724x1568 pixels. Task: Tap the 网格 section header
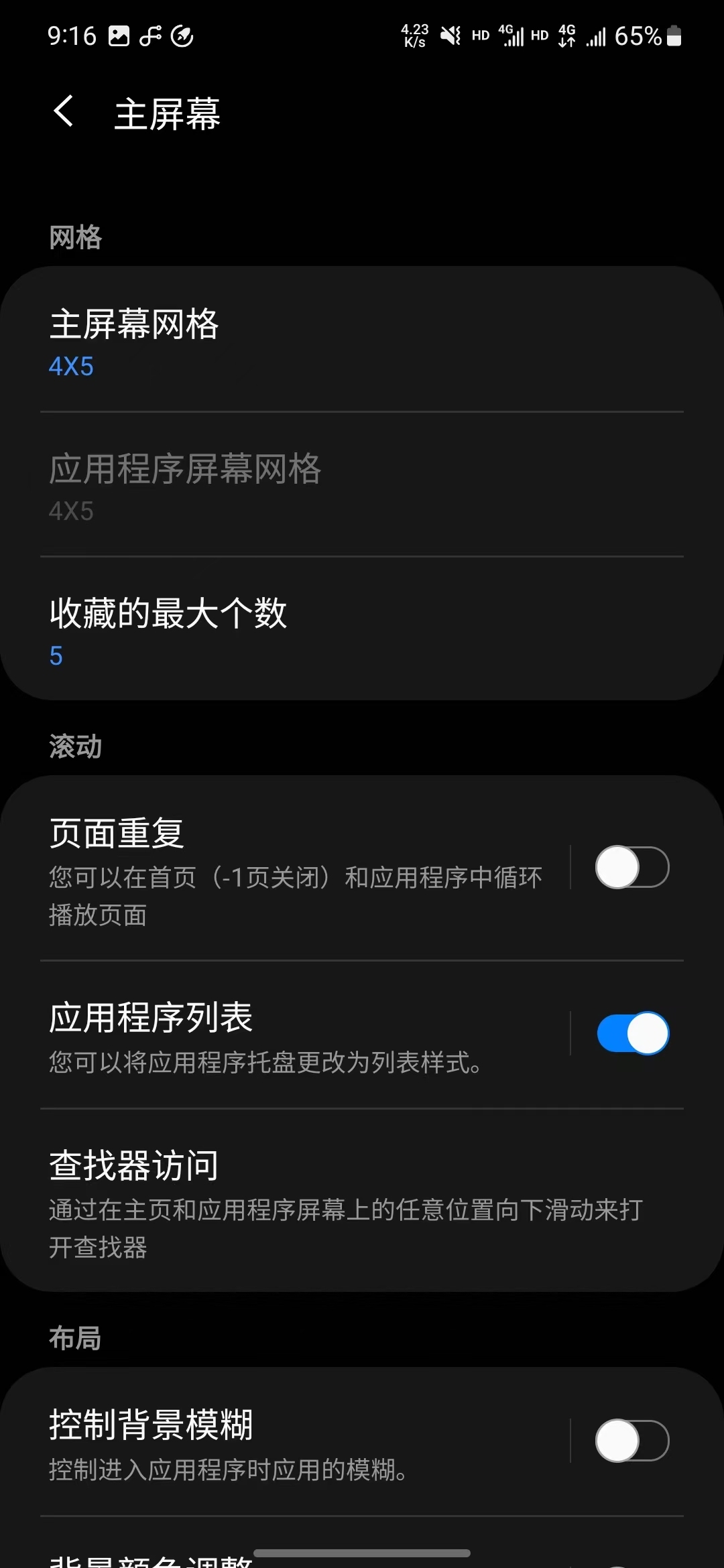[74, 238]
